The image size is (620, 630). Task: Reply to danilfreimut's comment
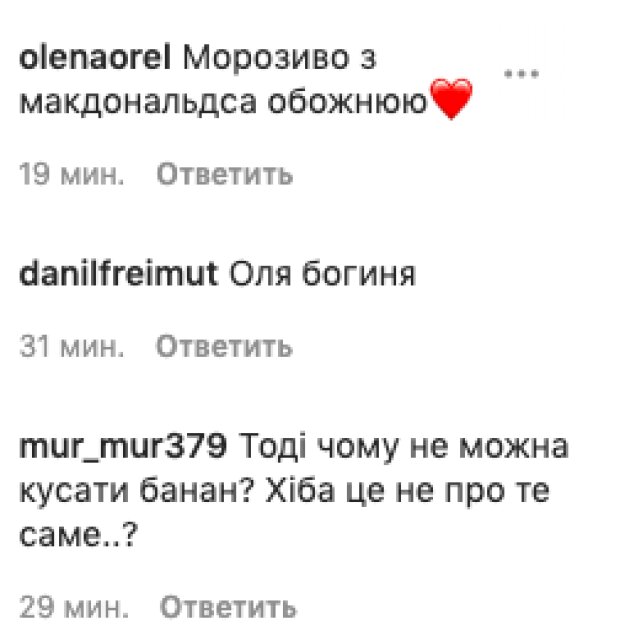tap(224, 347)
